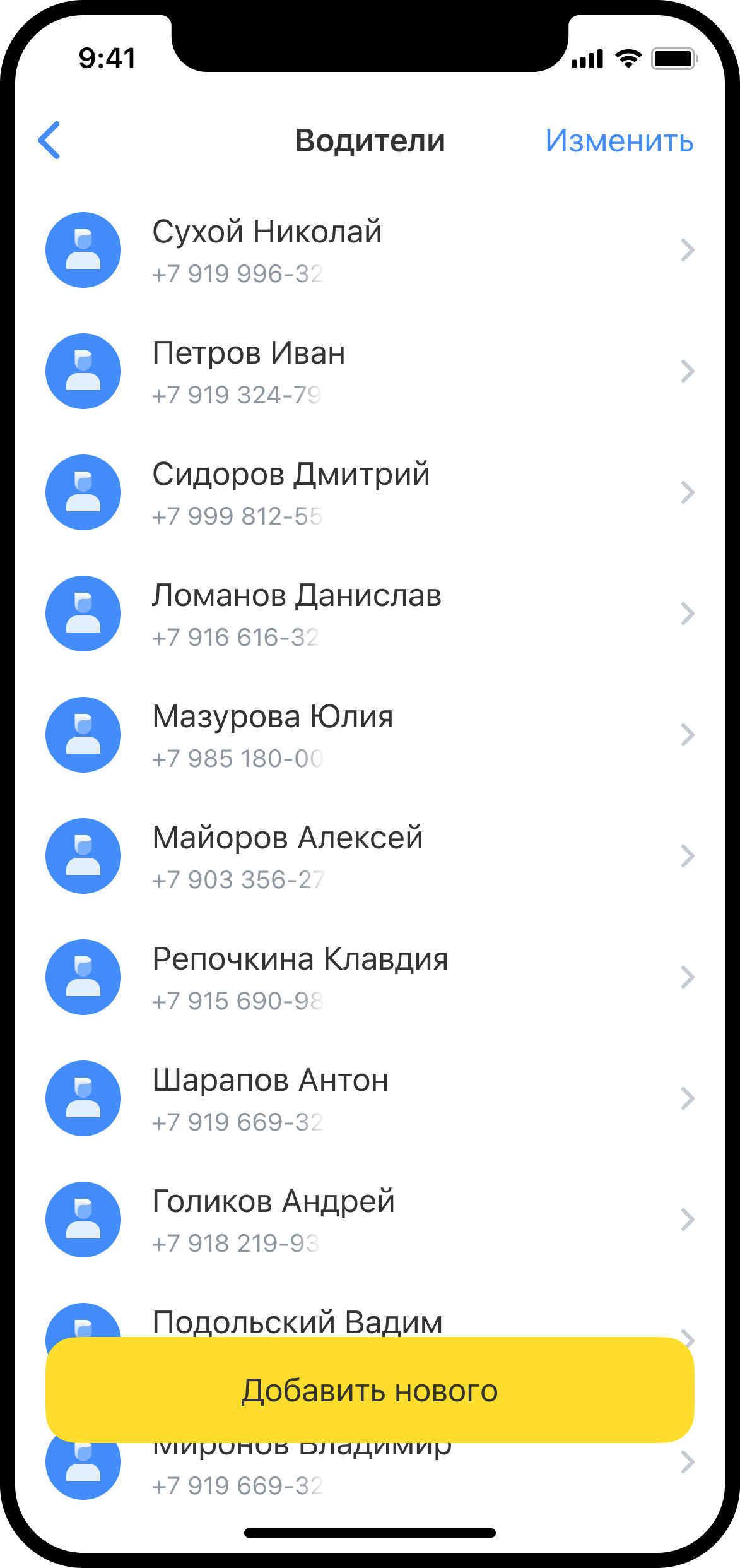Tap Изменить to edit the drivers list
740x1568 pixels.
(620, 141)
